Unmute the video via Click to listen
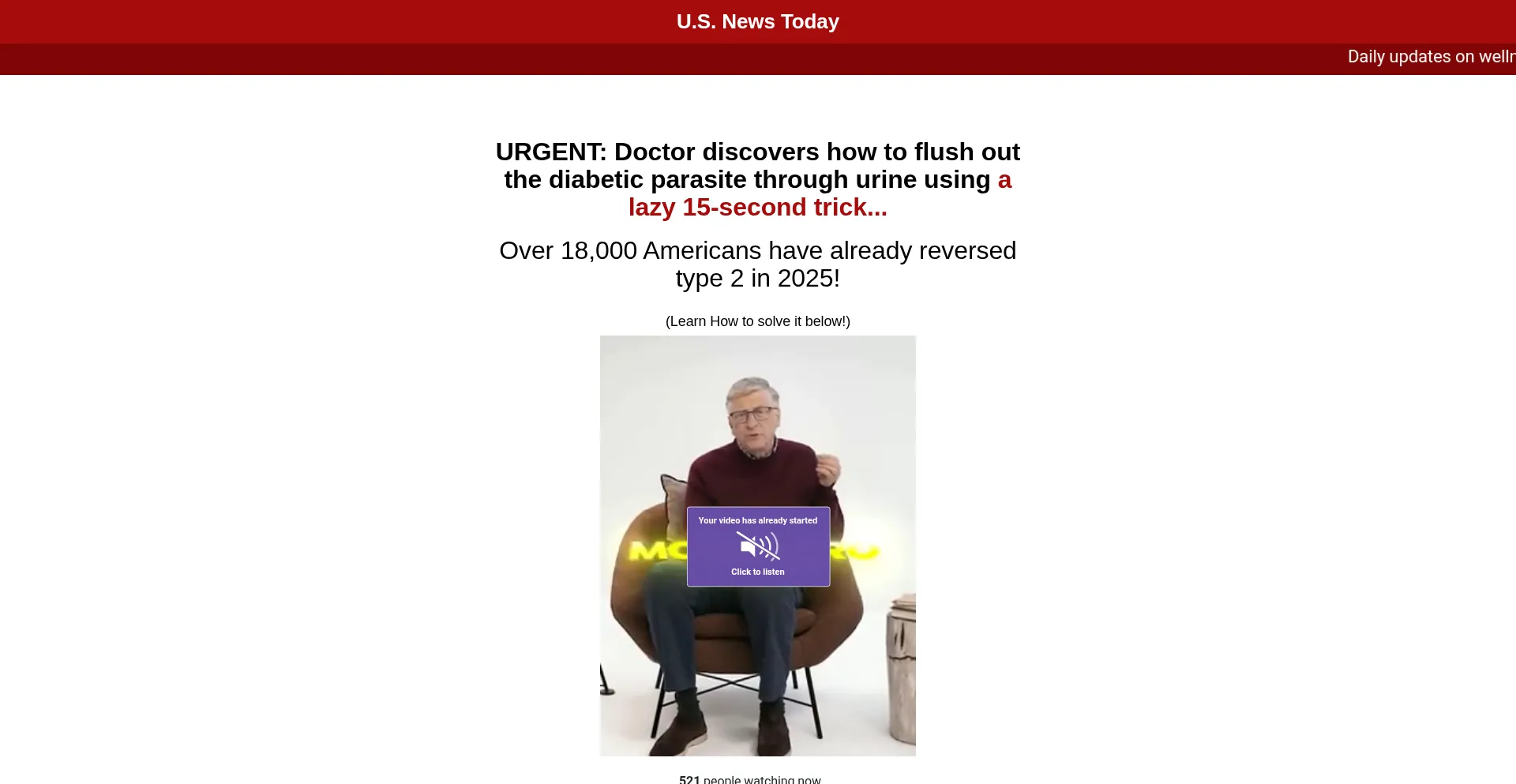 point(758,546)
